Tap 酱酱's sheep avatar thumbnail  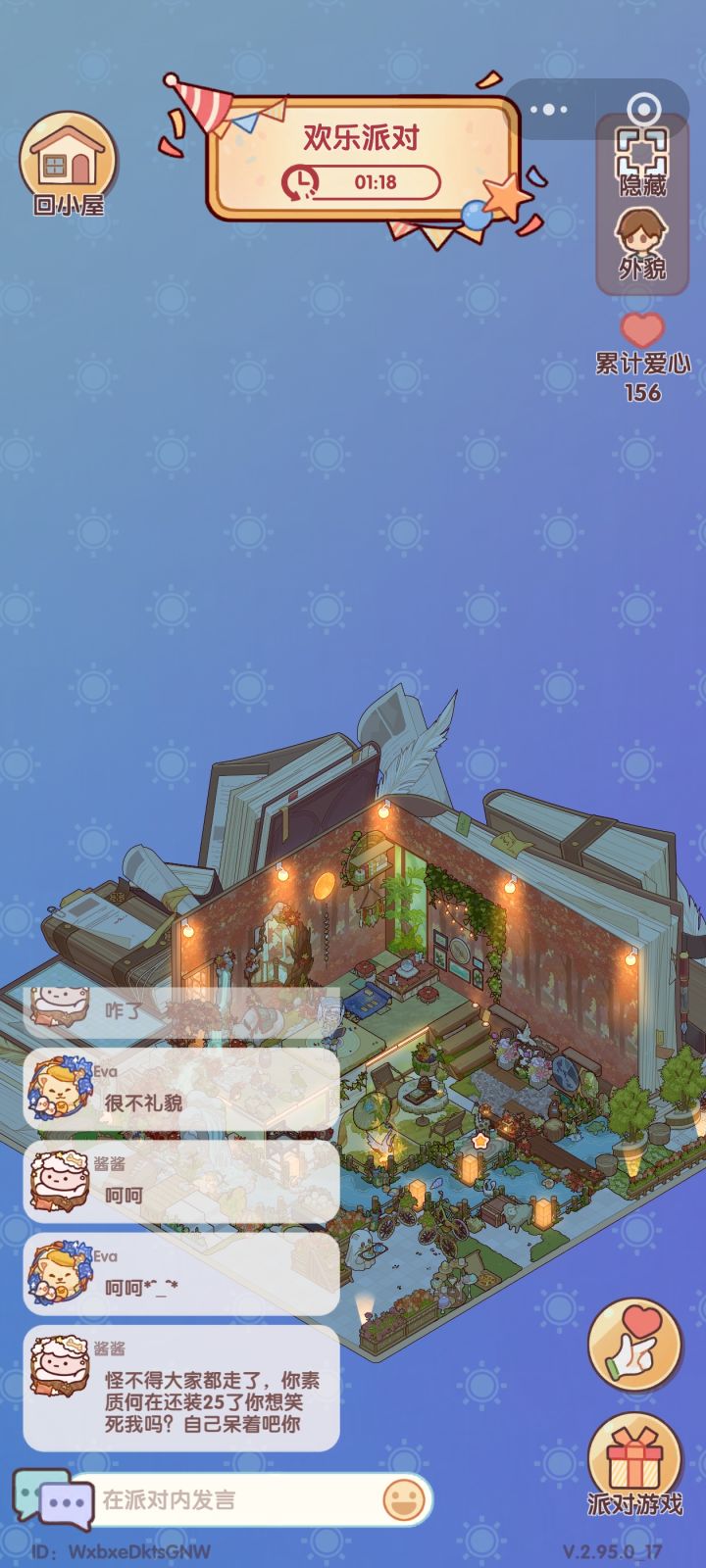point(59,1183)
